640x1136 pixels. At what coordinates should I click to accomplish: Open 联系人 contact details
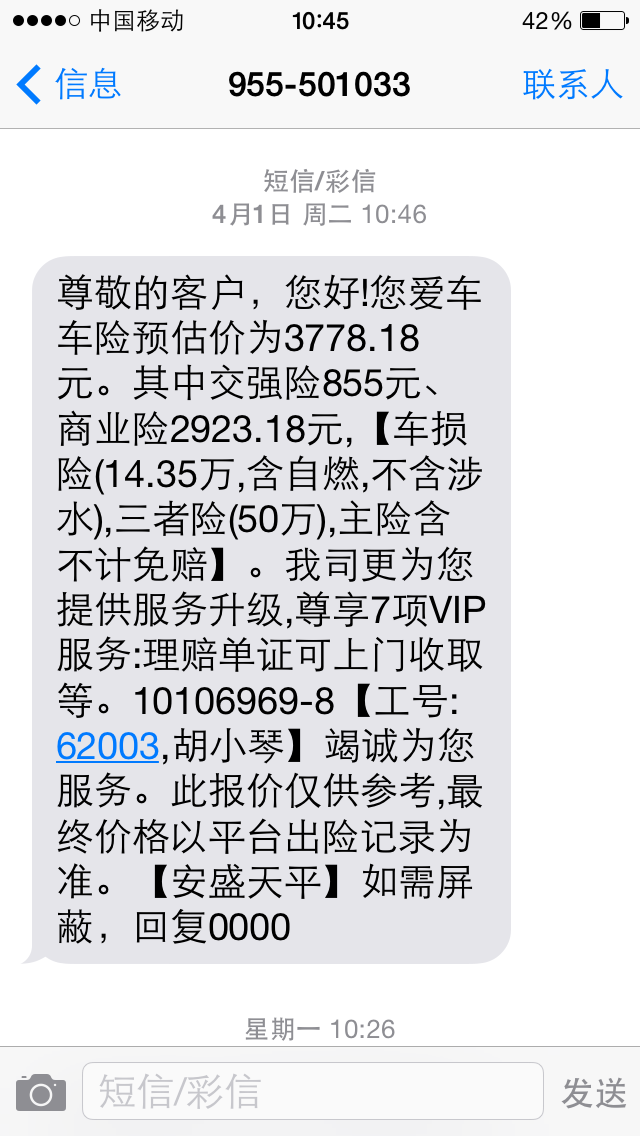point(573,85)
